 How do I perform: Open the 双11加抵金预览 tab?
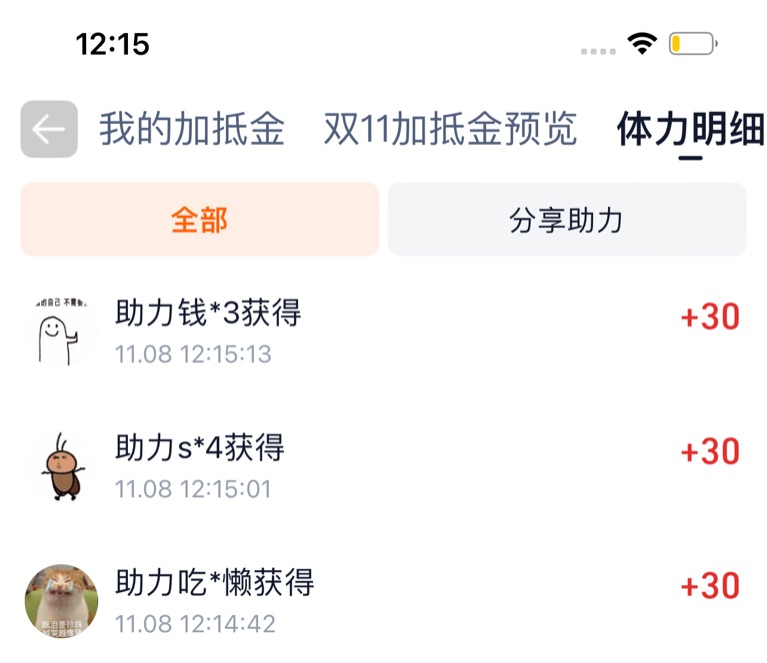tap(450, 130)
